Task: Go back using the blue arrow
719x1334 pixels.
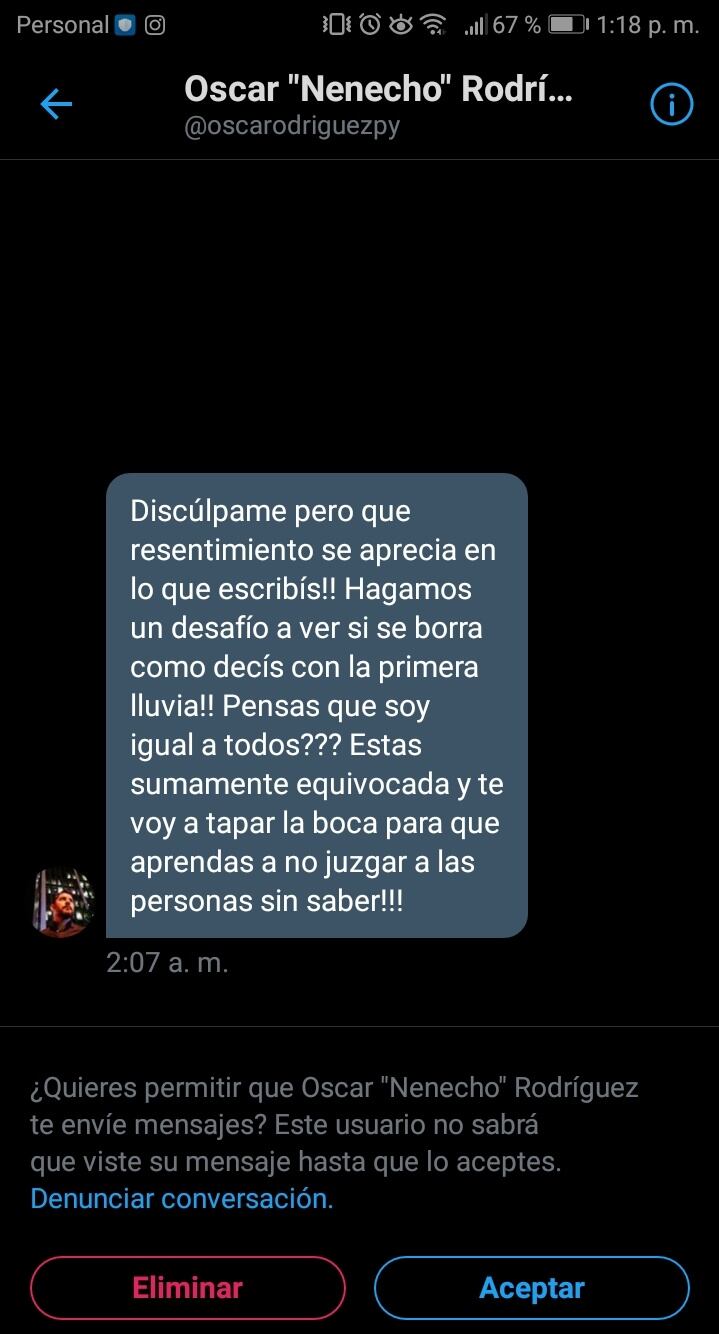Action: point(56,104)
